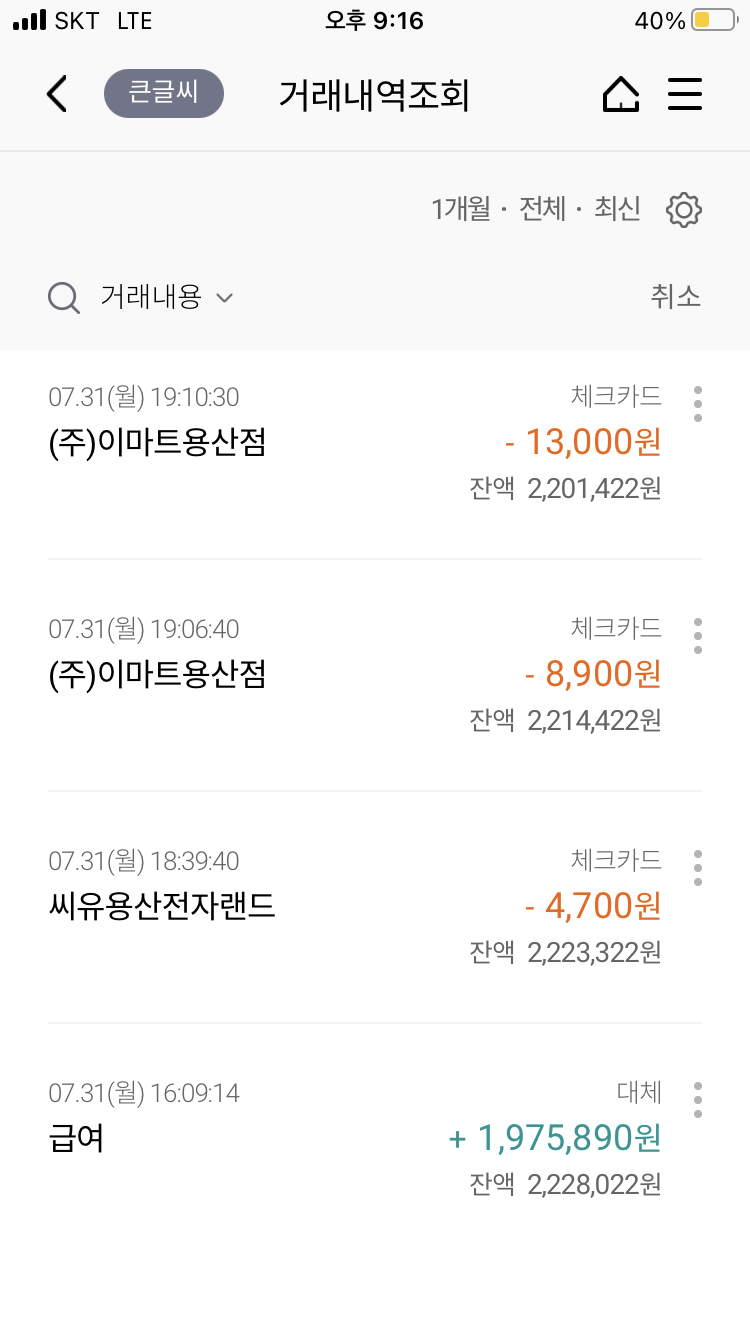Tap the search magnifier icon

(64, 297)
